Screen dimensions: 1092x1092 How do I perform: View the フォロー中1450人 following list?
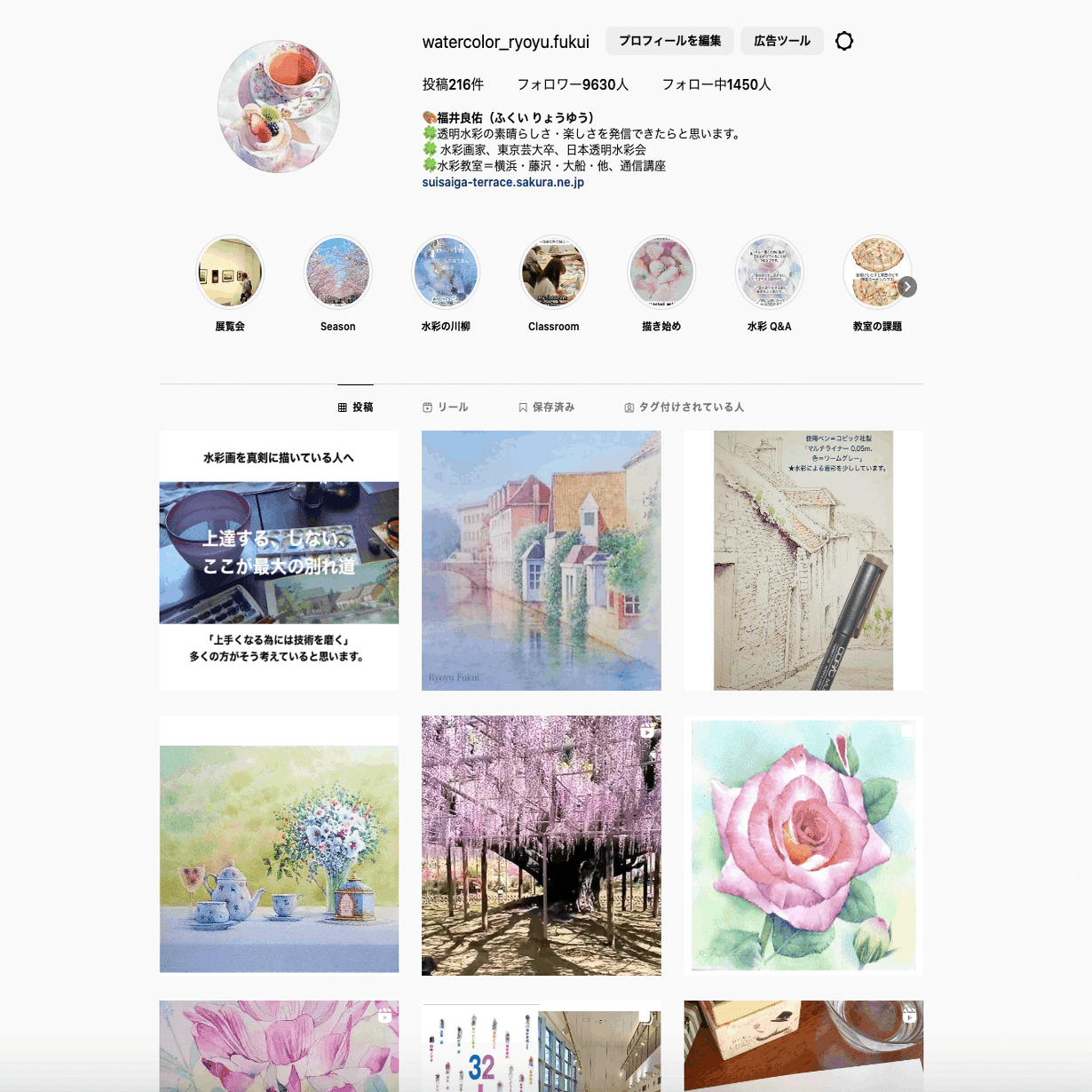point(716,84)
